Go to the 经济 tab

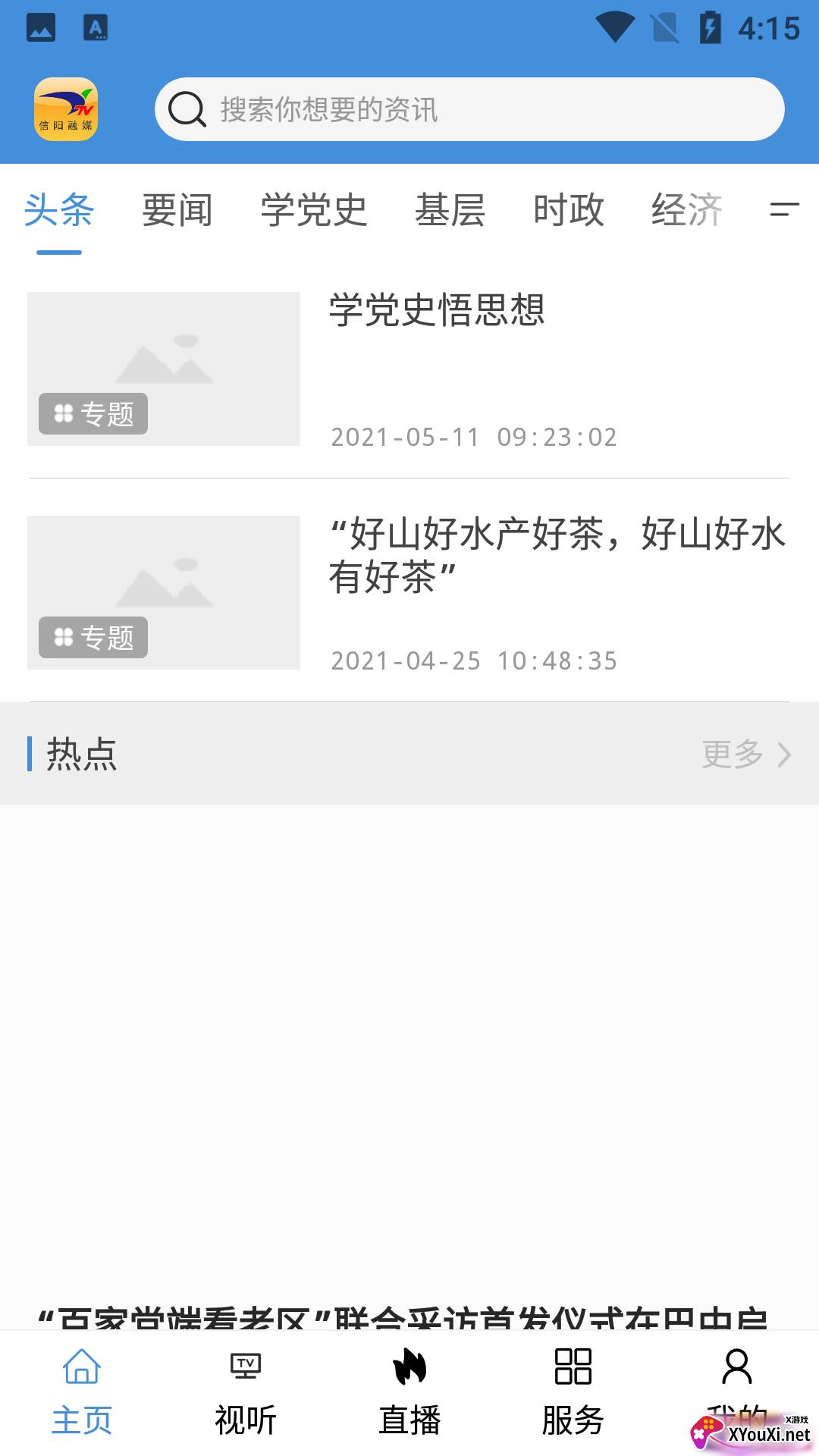tap(686, 210)
